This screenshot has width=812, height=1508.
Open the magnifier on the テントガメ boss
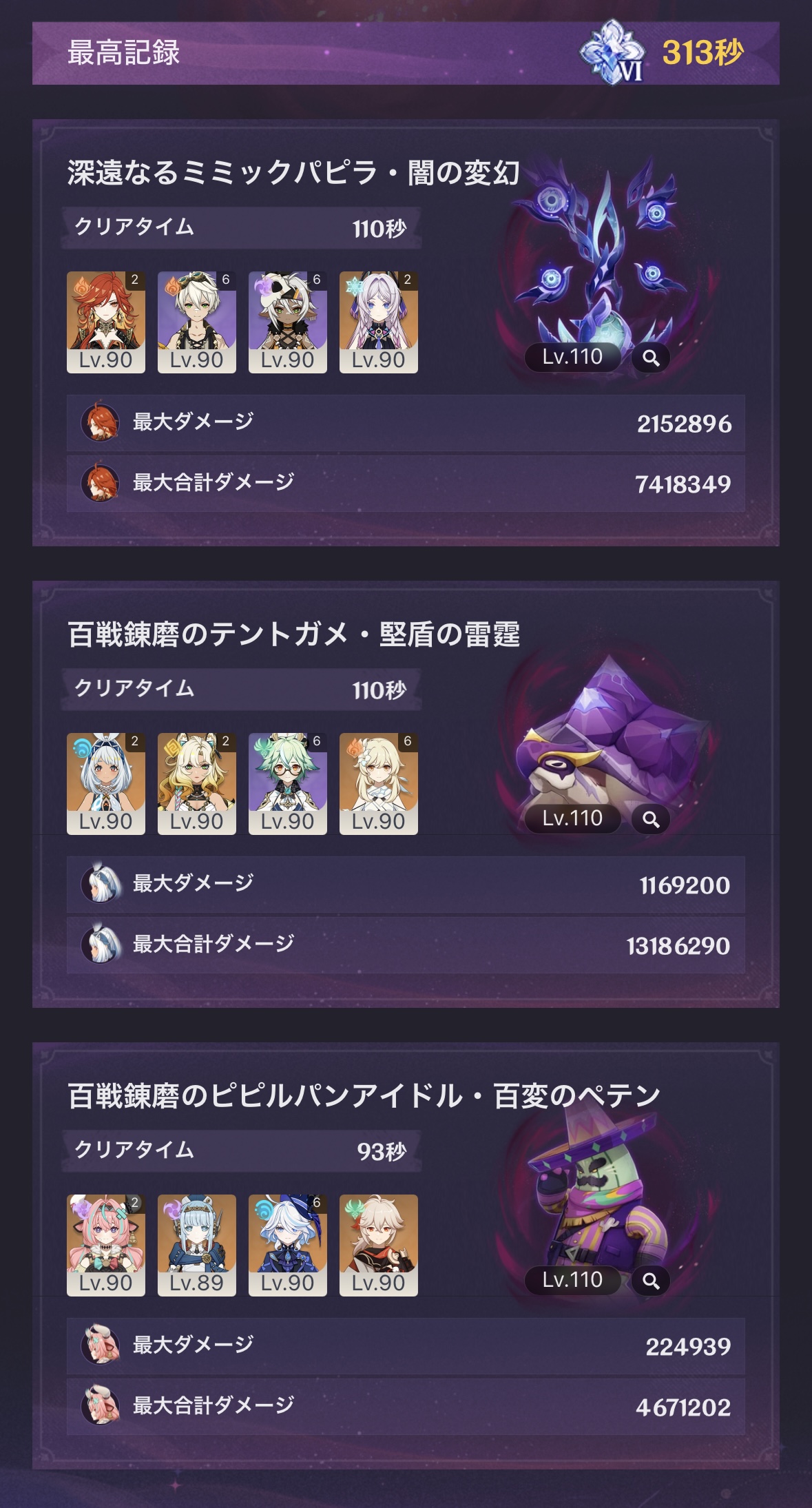coord(651,819)
